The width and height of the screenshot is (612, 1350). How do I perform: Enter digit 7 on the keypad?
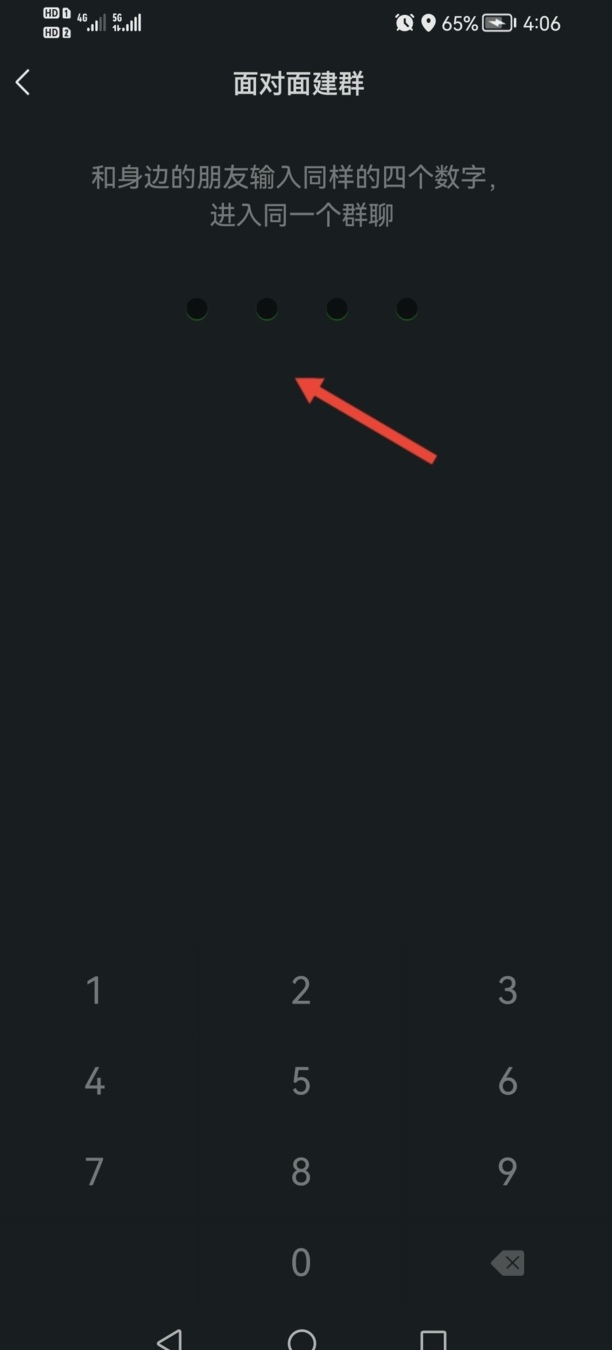pos(94,1171)
